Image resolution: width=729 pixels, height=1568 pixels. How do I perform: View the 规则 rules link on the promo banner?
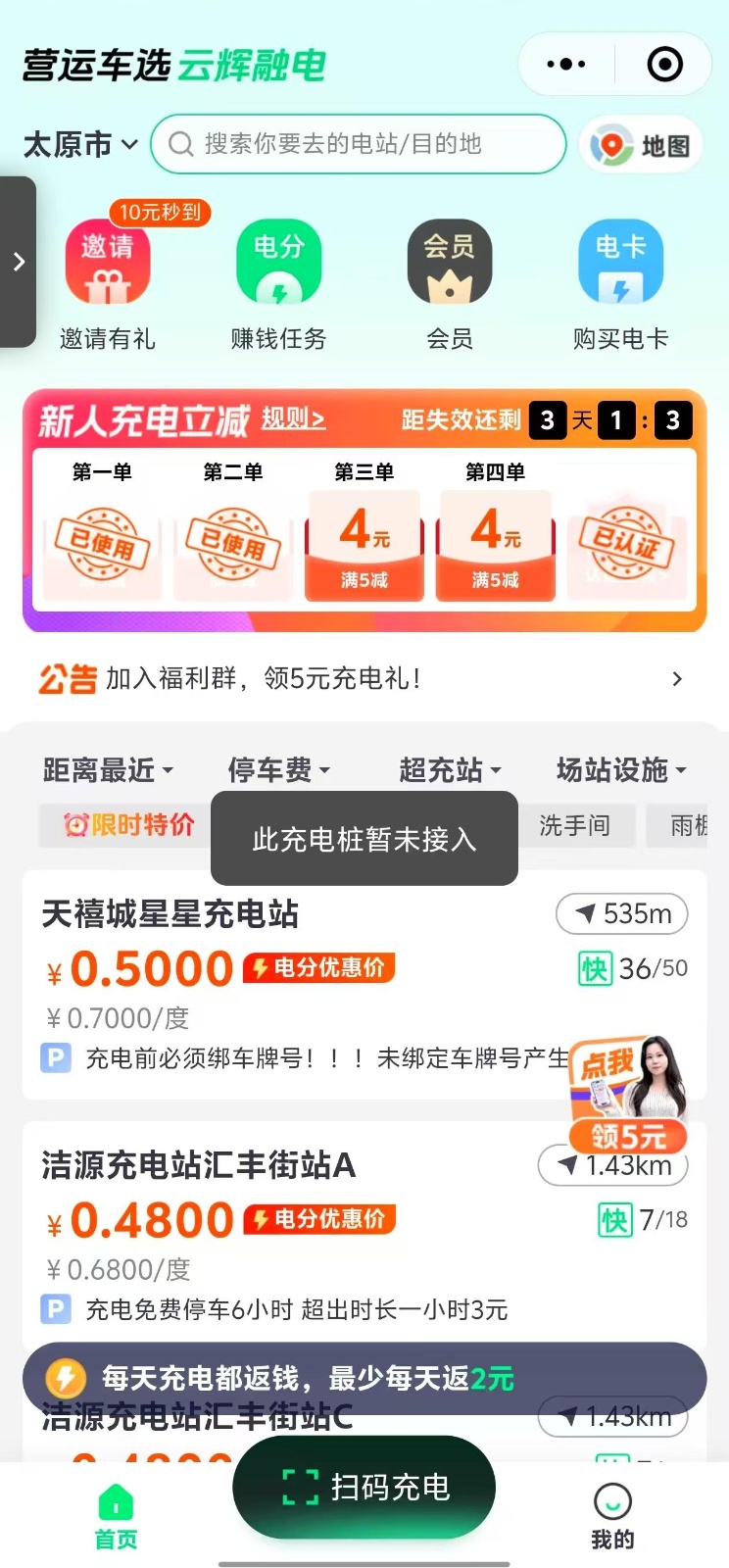(293, 419)
